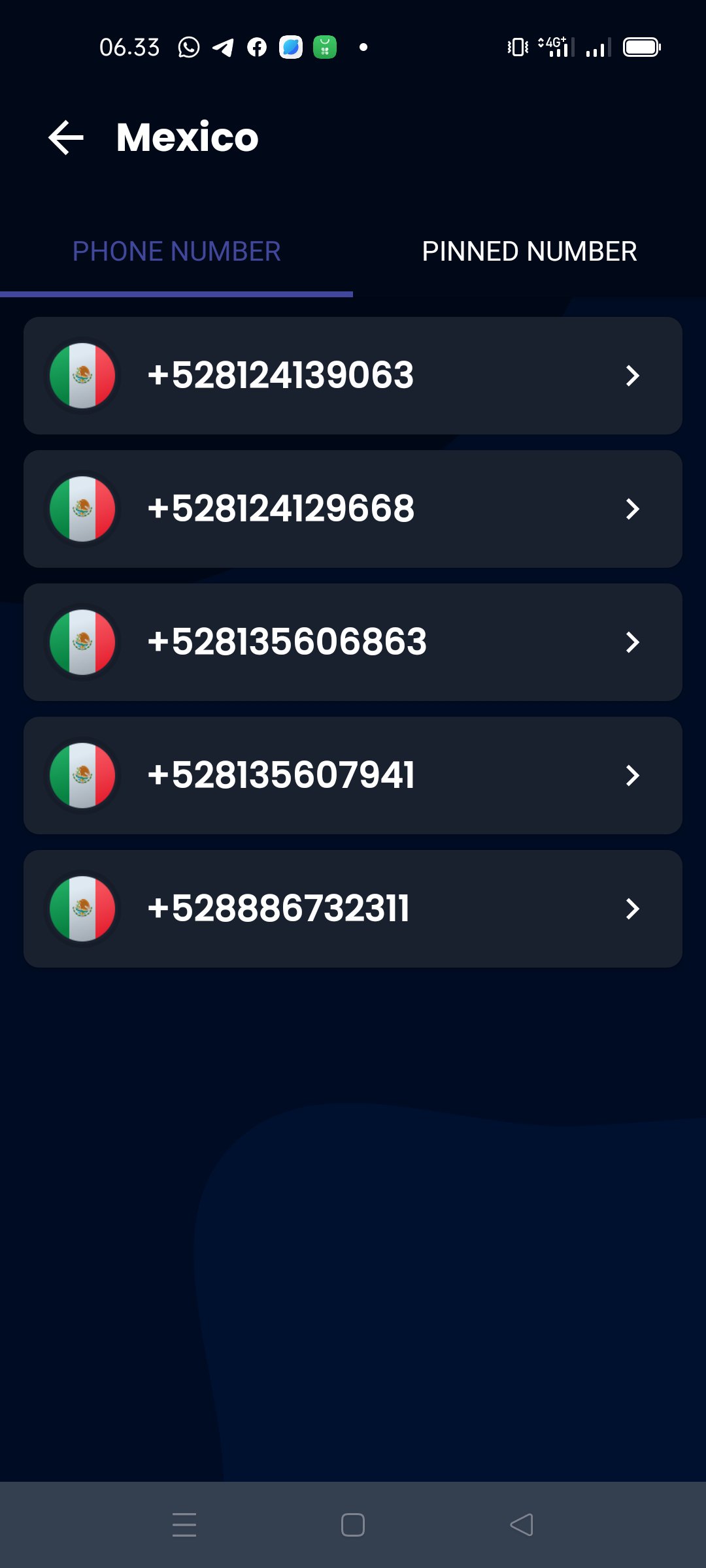Image resolution: width=706 pixels, height=1568 pixels.
Task: Open the card for +528135607941
Action: [x=353, y=776]
